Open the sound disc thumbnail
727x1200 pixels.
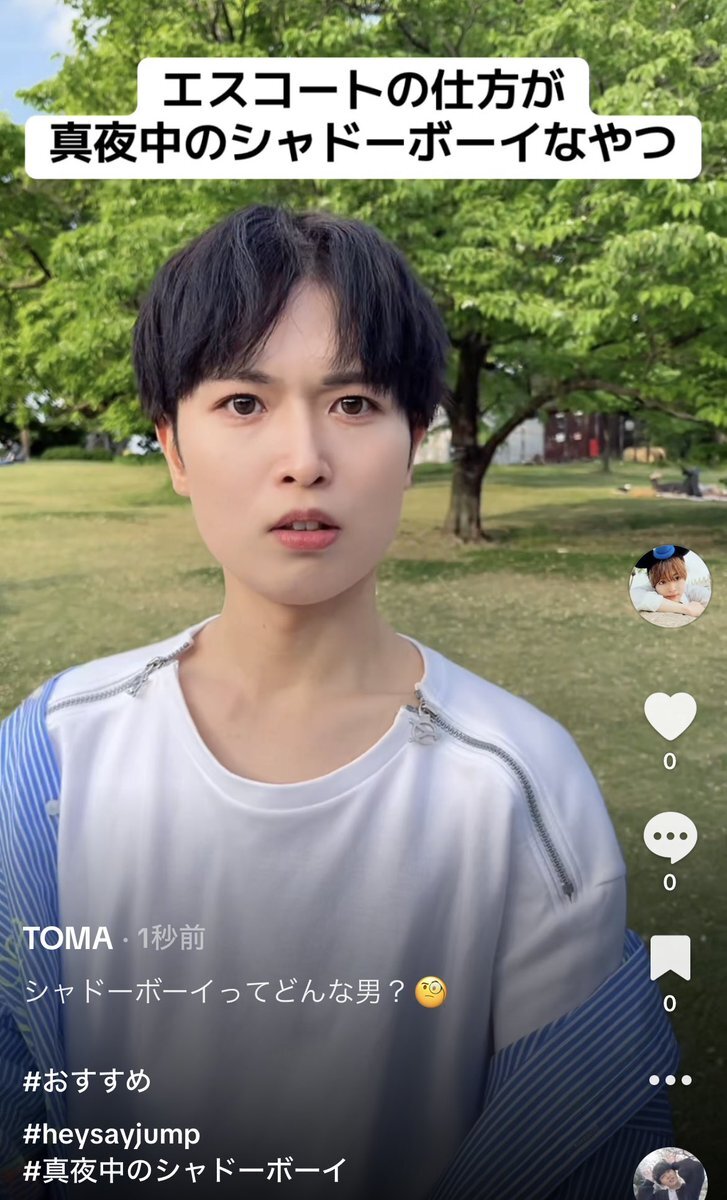tap(671, 1174)
